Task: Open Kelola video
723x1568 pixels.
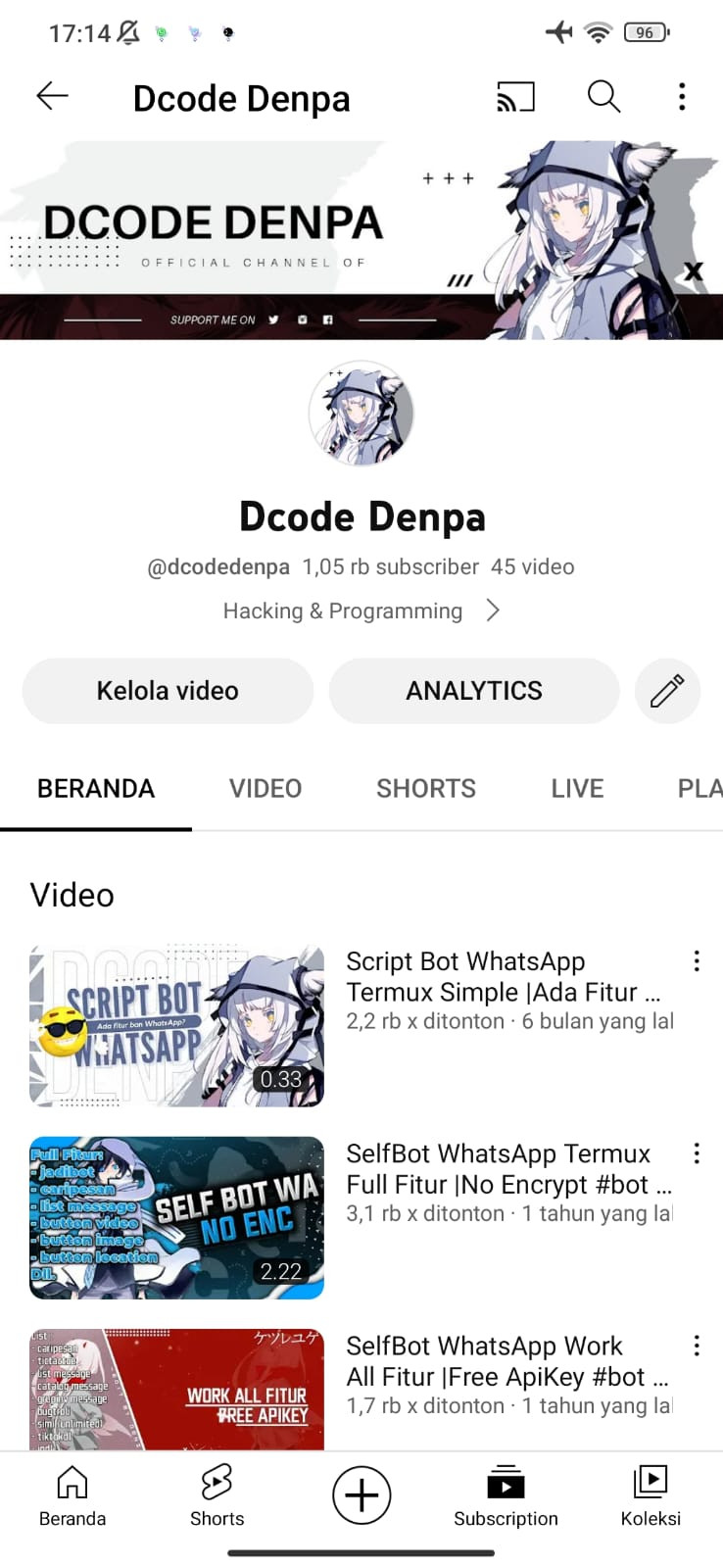Action: pos(168,691)
